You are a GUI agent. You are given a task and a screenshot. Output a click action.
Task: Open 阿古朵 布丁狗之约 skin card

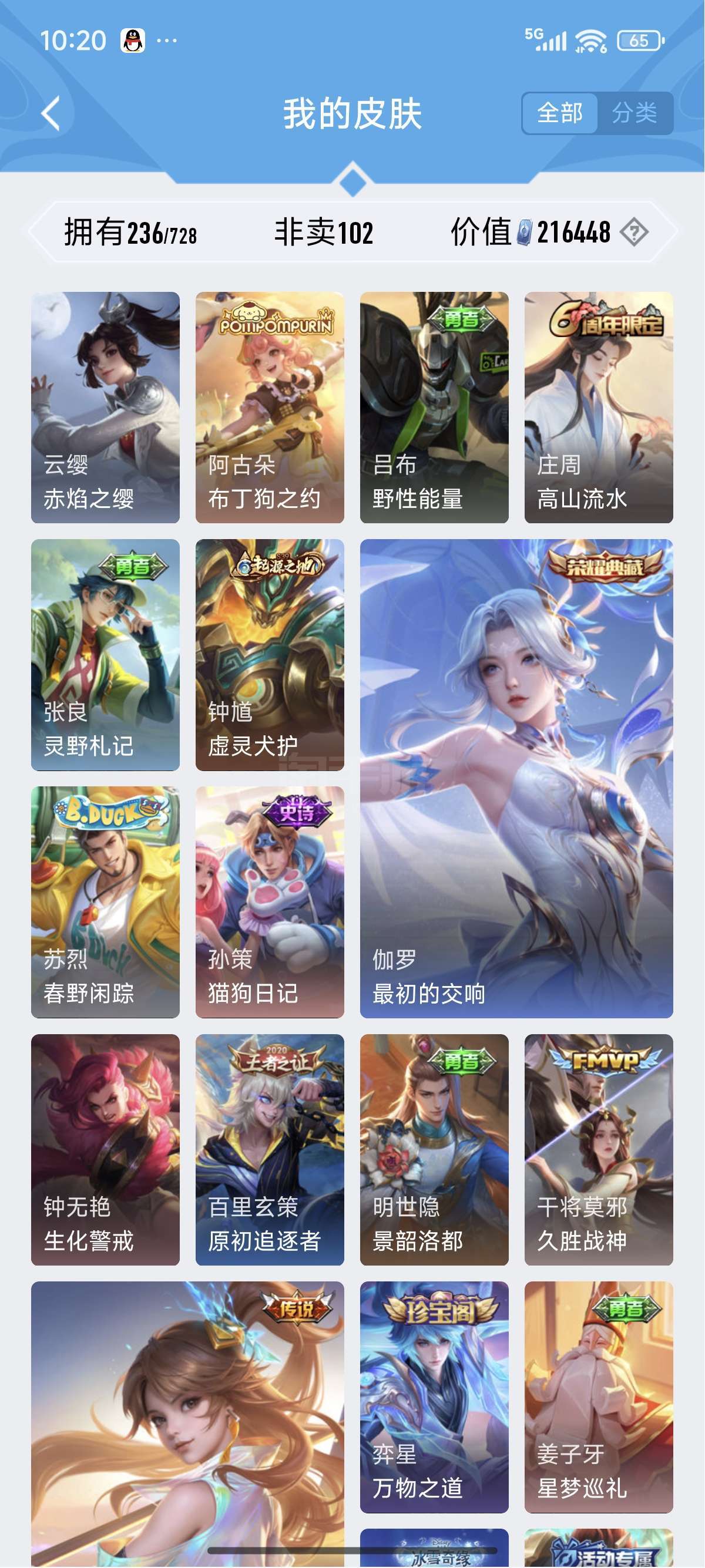[x=270, y=407]
